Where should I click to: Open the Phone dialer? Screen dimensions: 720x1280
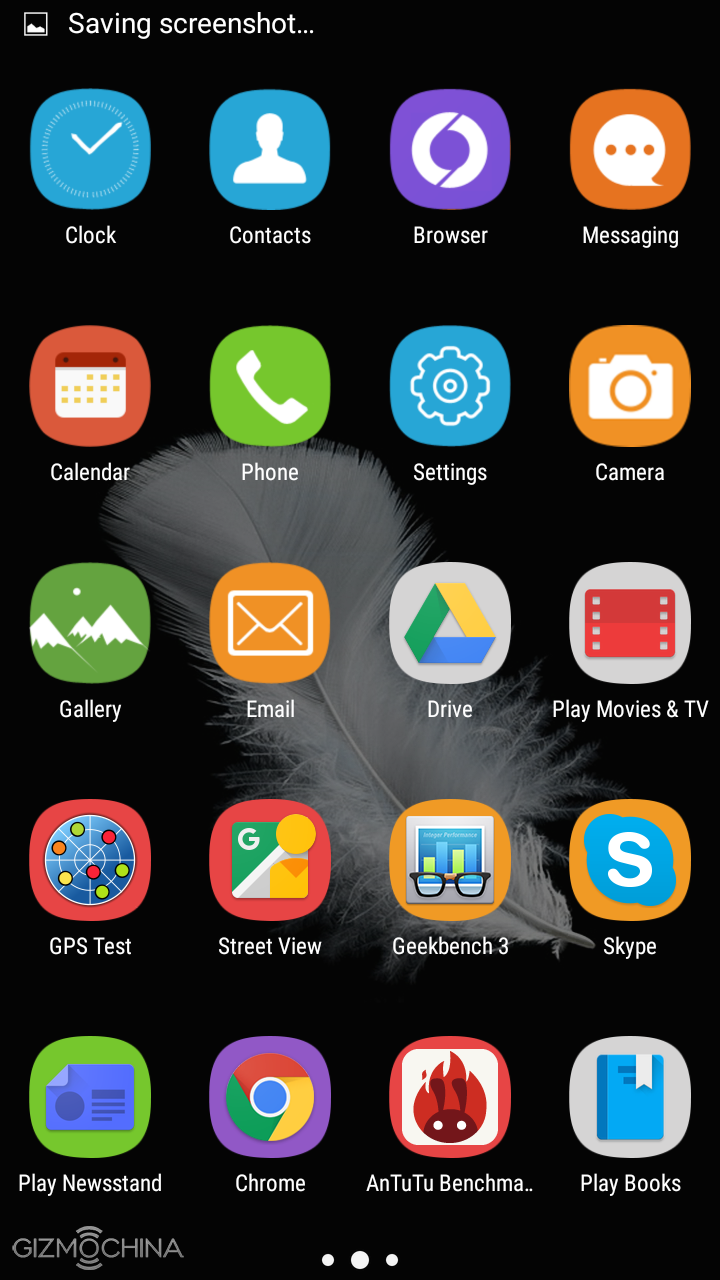pos(270,386)
